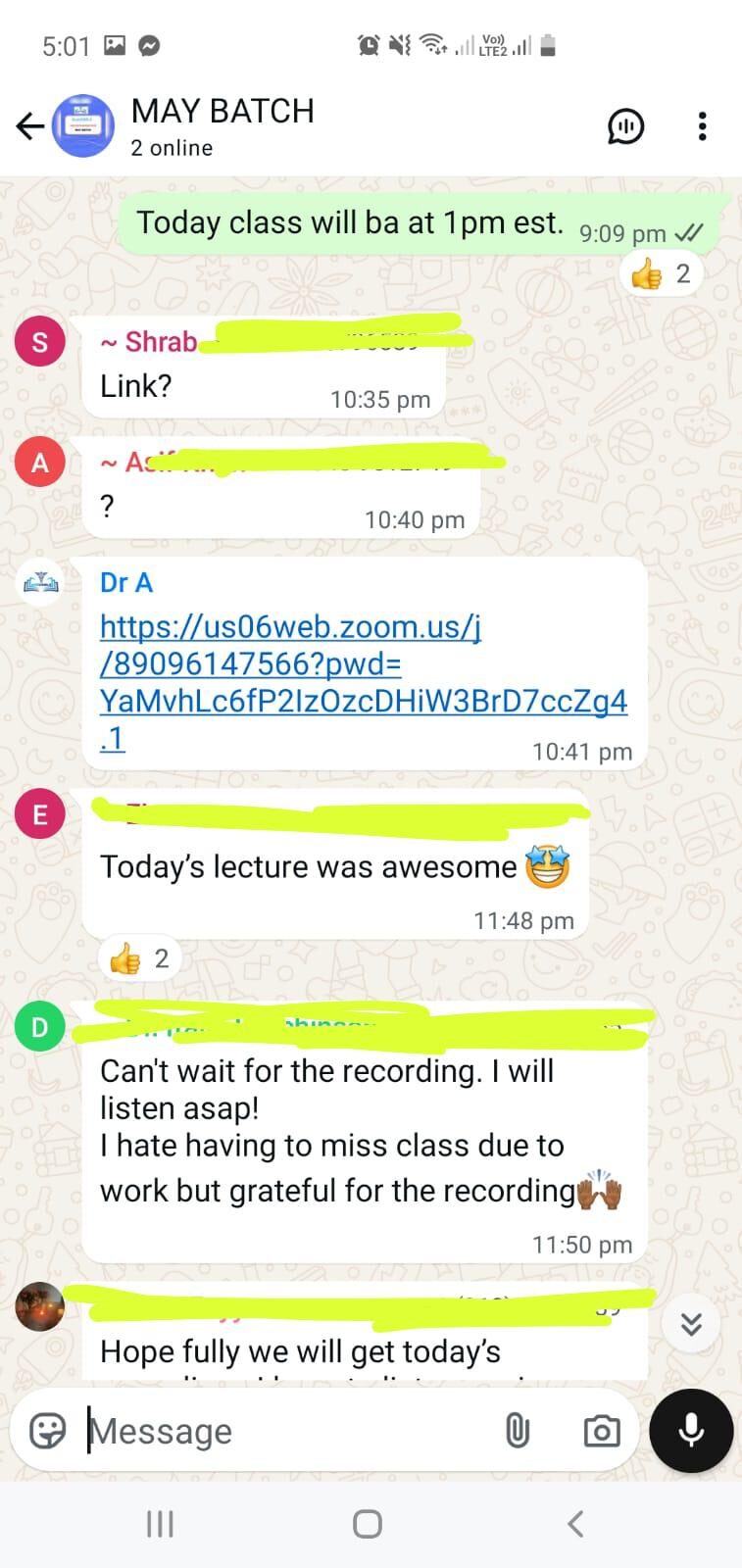Tap the system back button
The height and width of the screenshot is (1568, 742).
(575, 1524)
